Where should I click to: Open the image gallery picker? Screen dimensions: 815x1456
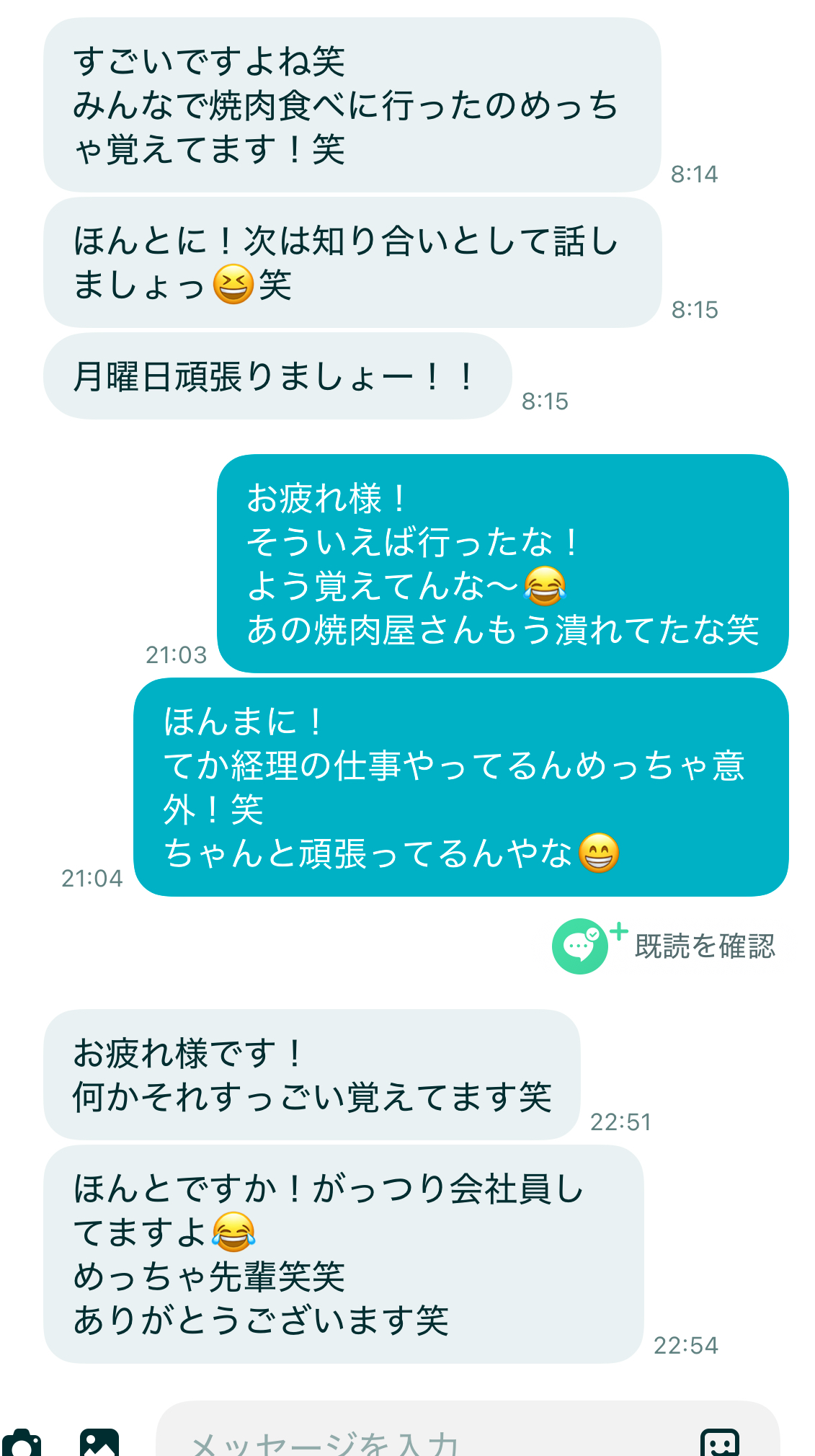tap(99, 1443)
